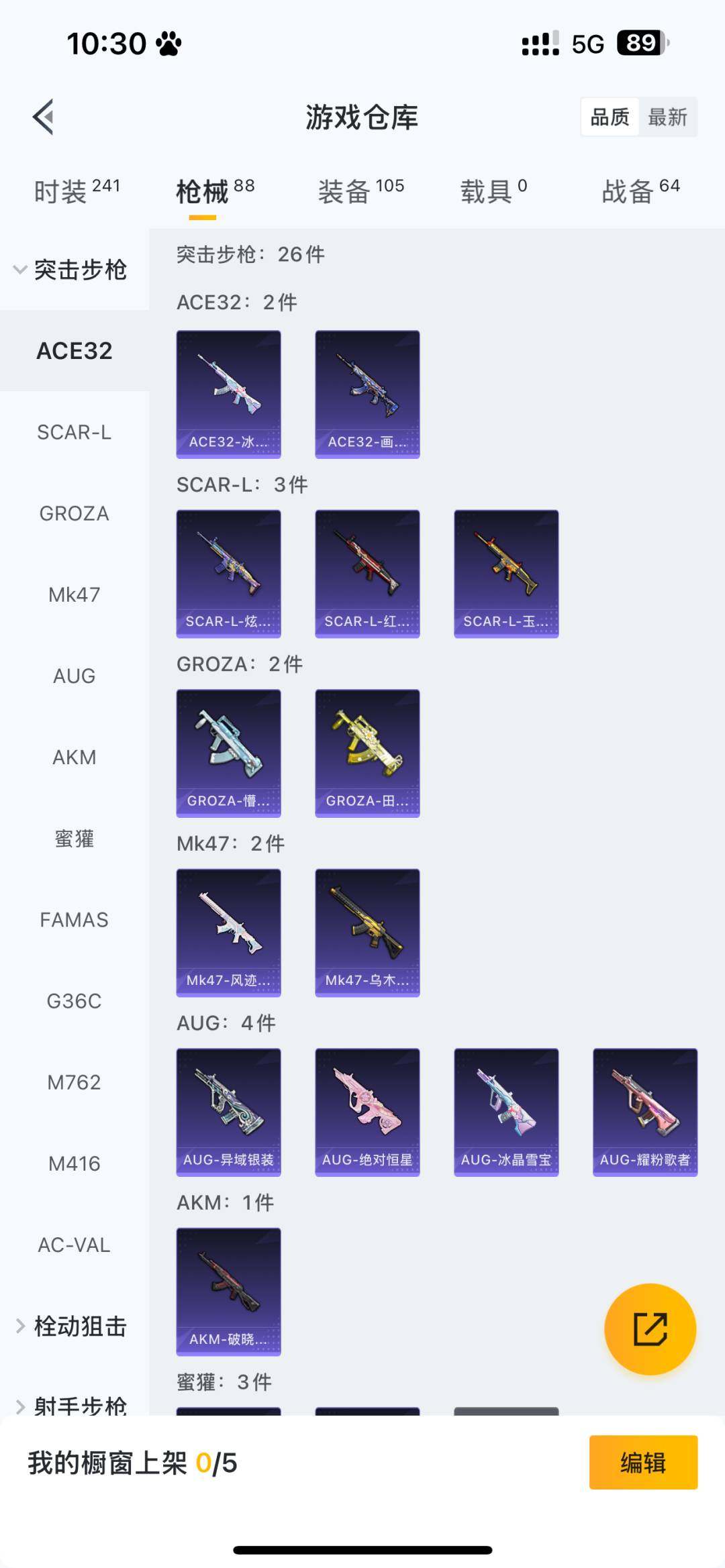725x1568 pixels.
Task: Open the 装备 tab
Action: point(360,191)
